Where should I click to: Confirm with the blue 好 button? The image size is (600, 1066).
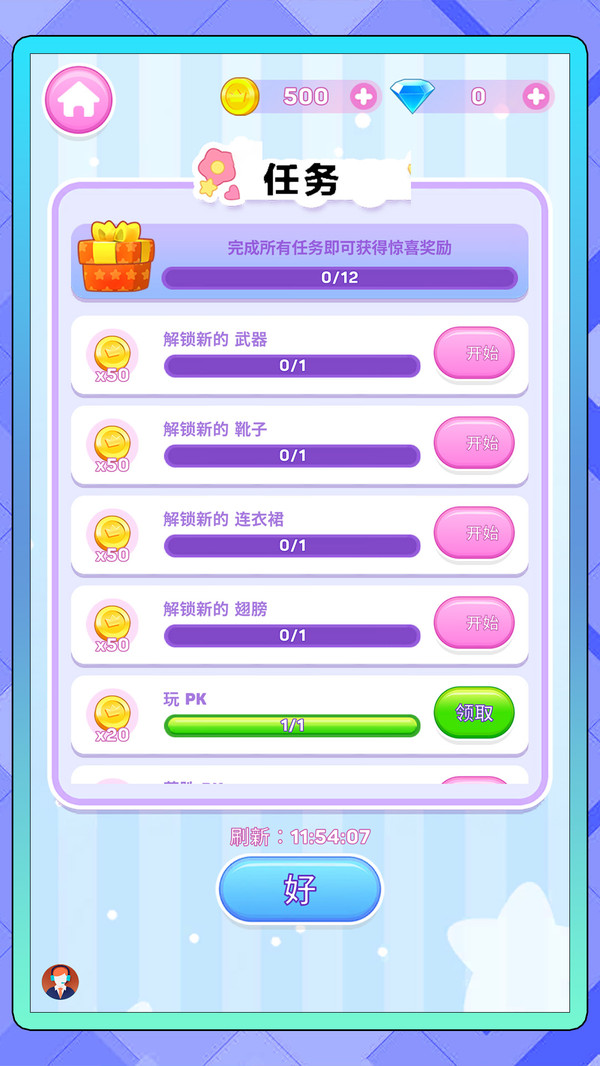(x=300, y=889)
